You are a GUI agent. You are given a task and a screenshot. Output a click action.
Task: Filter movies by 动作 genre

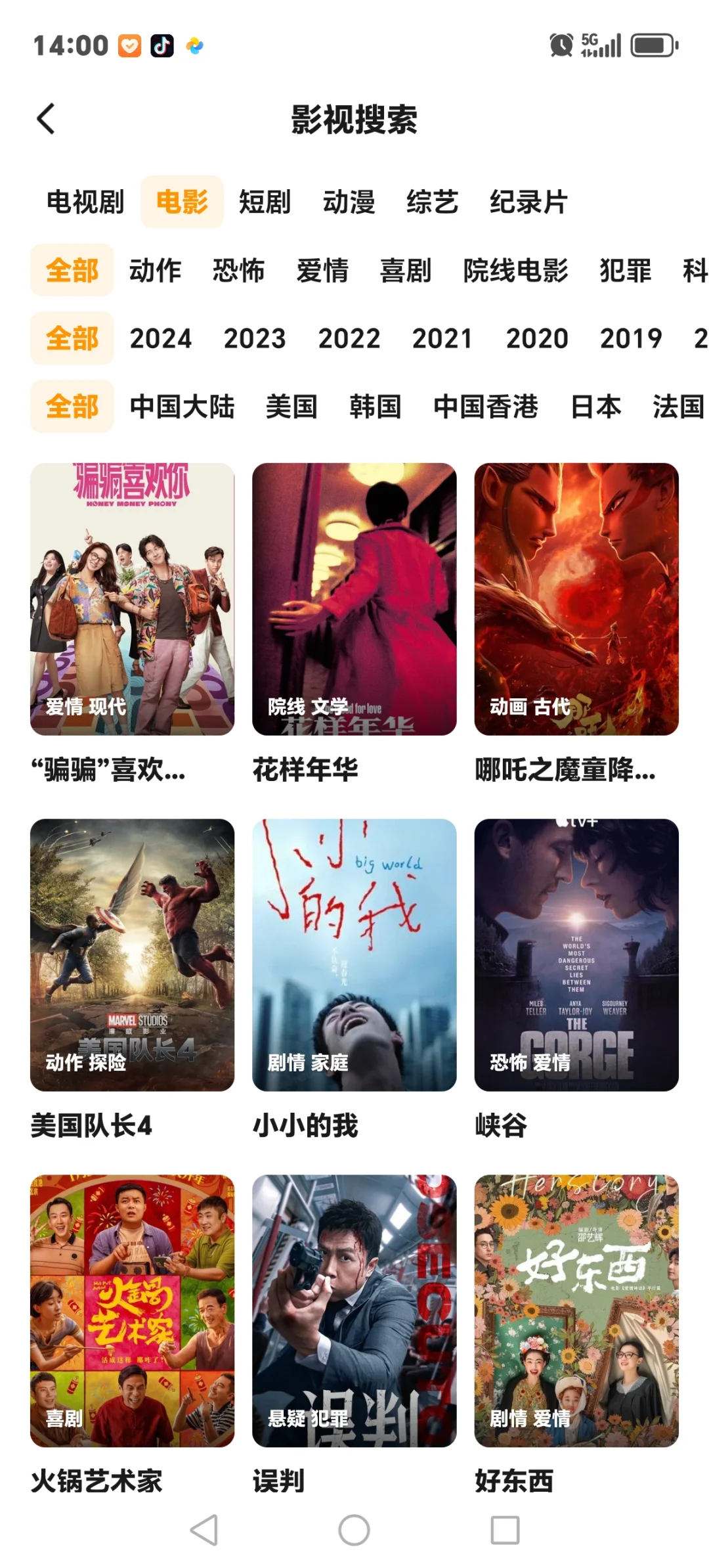click(x=155, y=271)
